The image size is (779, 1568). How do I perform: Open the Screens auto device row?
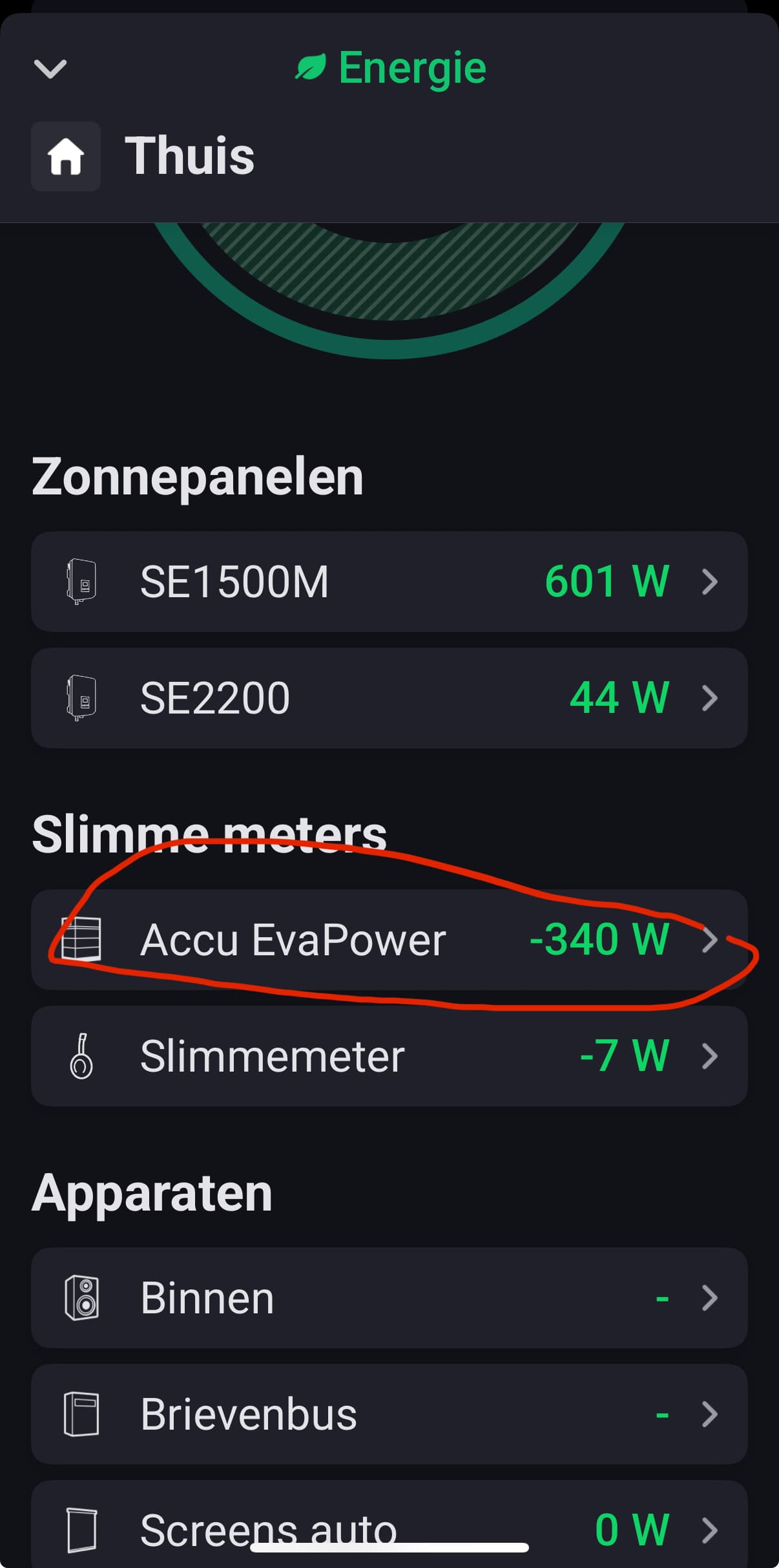point(389,1524)
